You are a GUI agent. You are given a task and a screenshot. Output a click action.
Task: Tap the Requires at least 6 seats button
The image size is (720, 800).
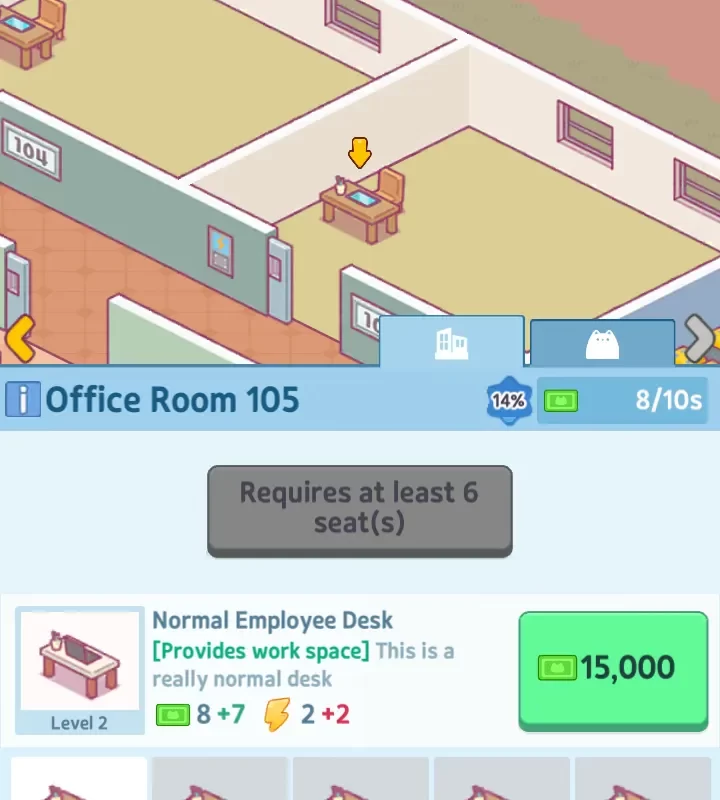359,508
